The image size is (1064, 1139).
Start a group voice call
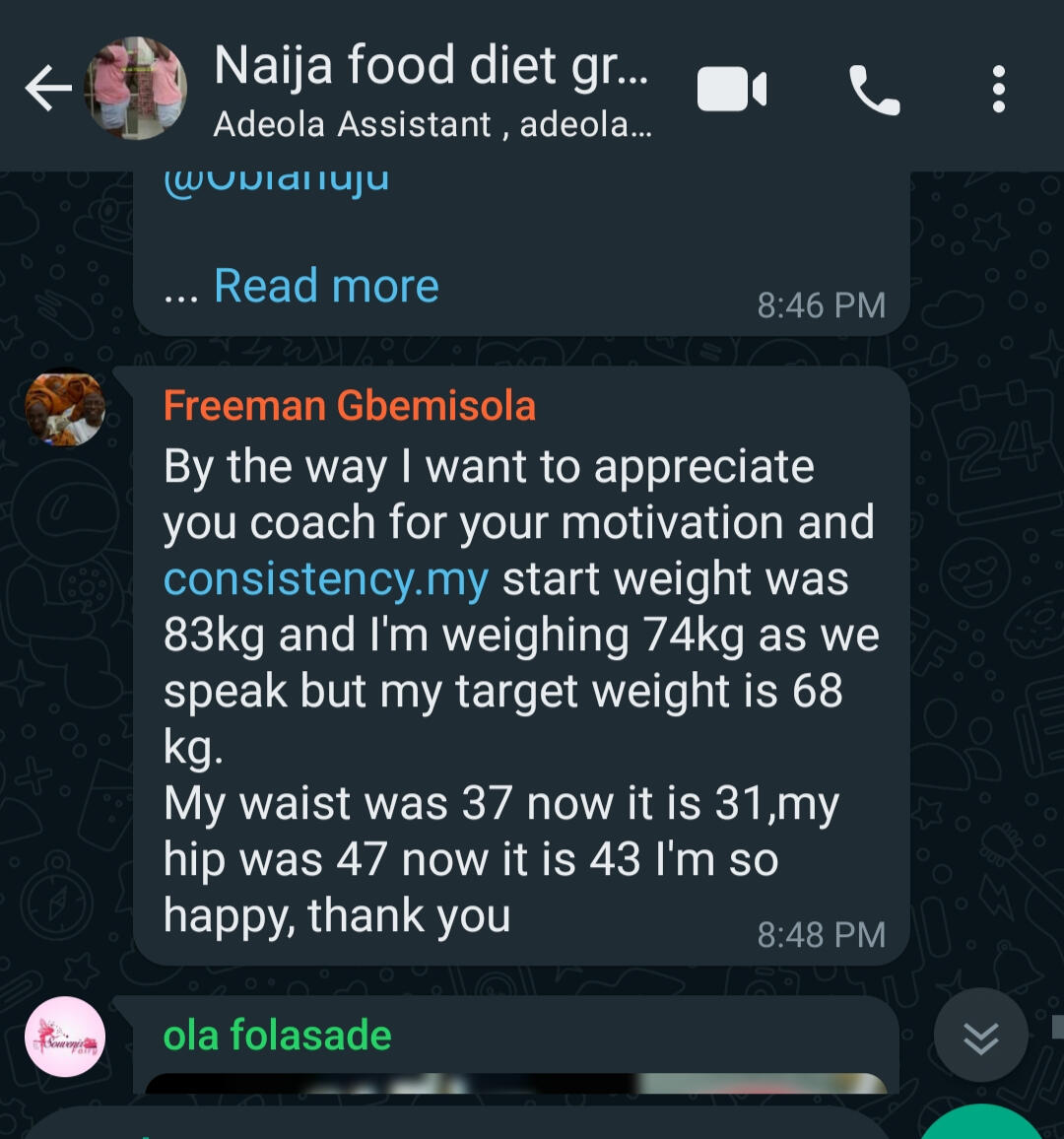tap(874, 91)
